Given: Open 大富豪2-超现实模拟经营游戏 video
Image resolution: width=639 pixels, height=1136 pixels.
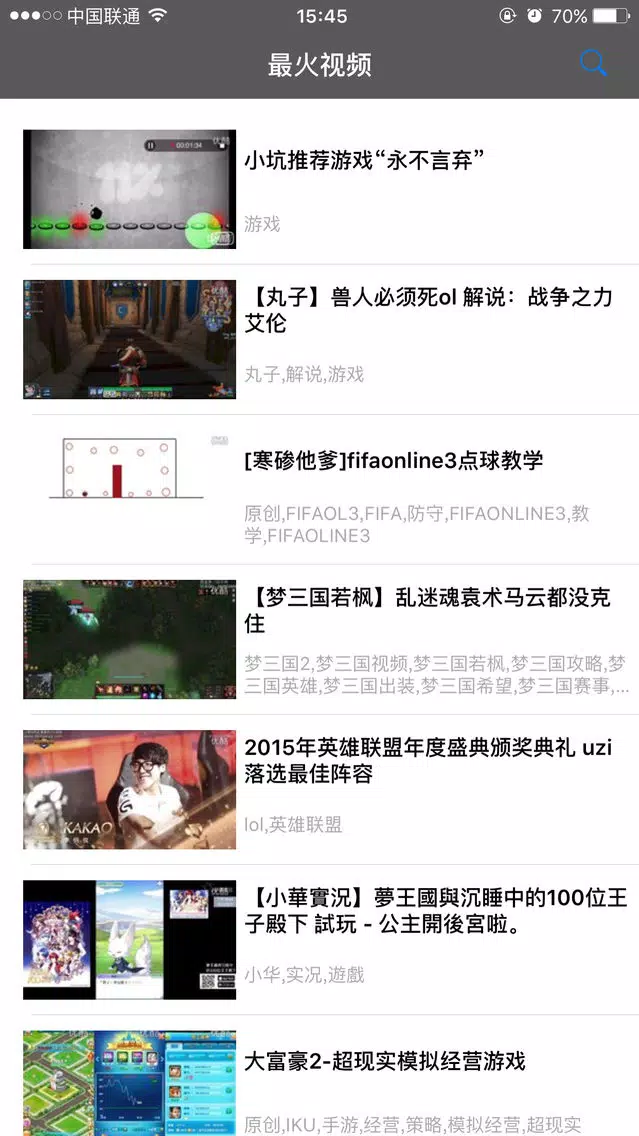Looking at the screenshot, I should [x=385, y=1060].
